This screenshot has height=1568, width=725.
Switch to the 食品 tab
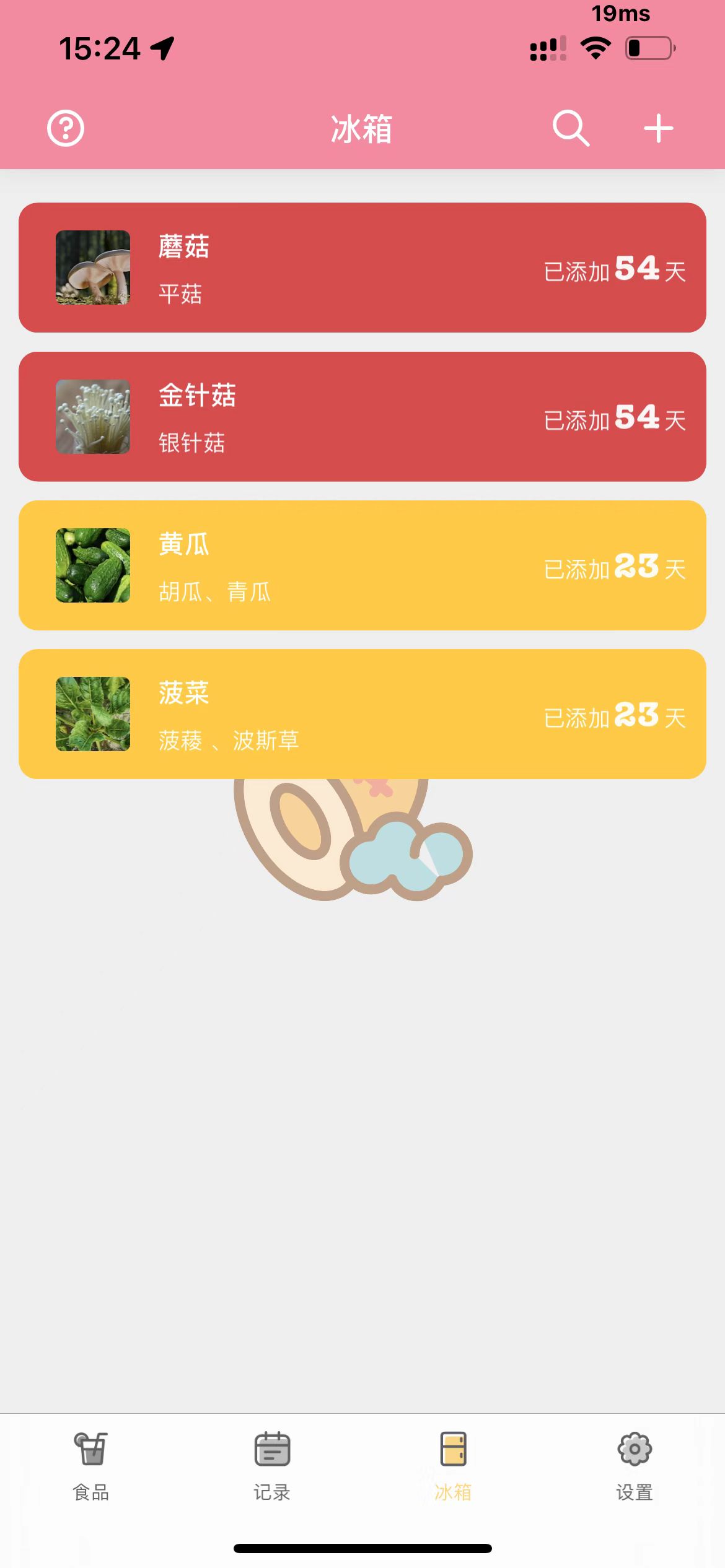pyautogui.click(x=91, y=1465)
